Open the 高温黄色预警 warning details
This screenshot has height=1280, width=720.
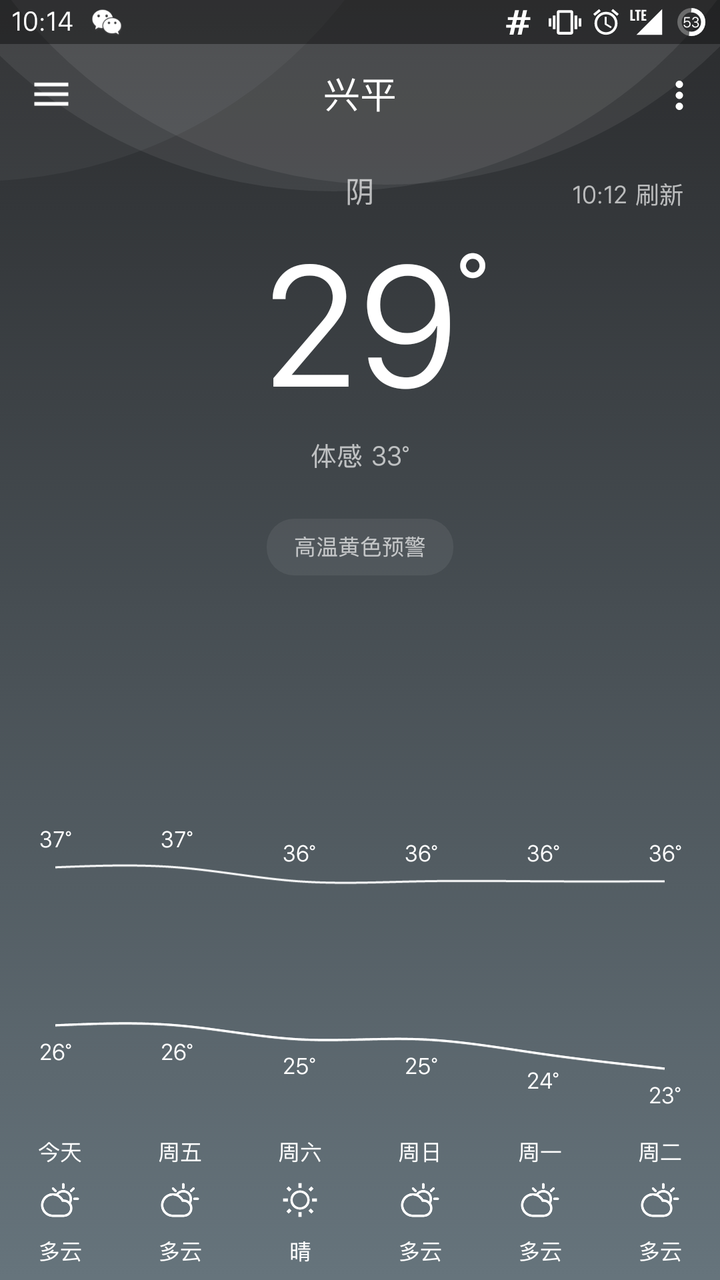(x=359, y=547)
